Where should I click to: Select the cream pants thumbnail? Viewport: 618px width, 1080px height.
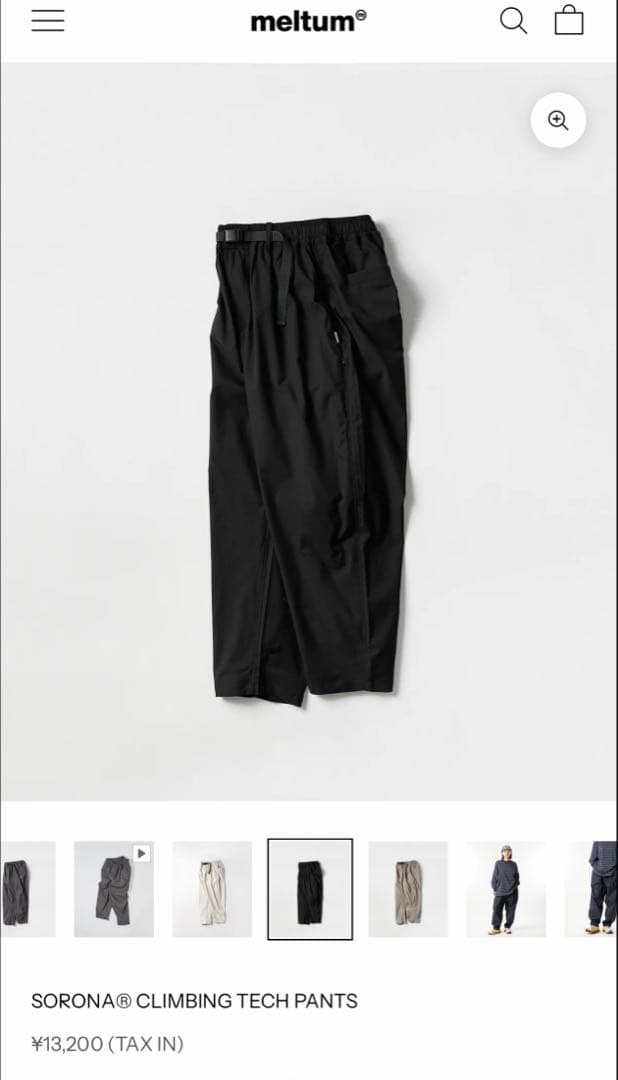point(212,889)
